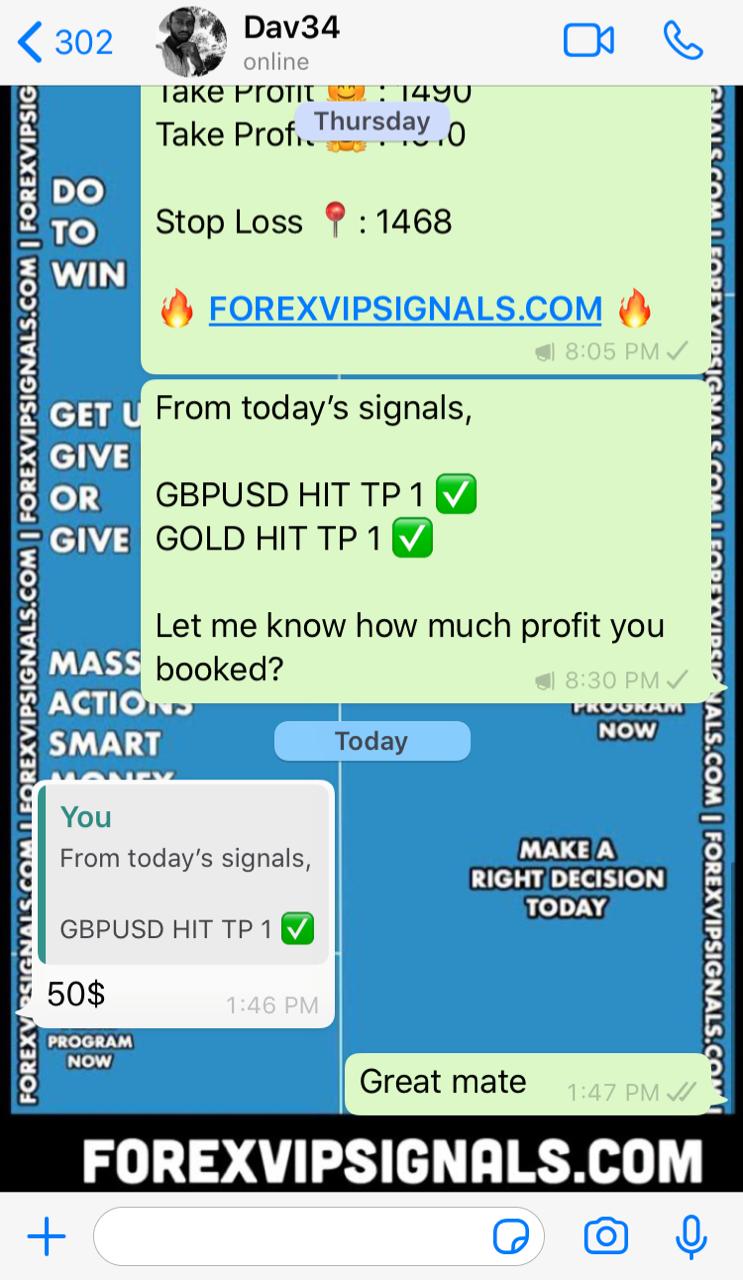Start a video call with Dav34
The height and width of the screenshot is (1280, 743).
point(588,42)
